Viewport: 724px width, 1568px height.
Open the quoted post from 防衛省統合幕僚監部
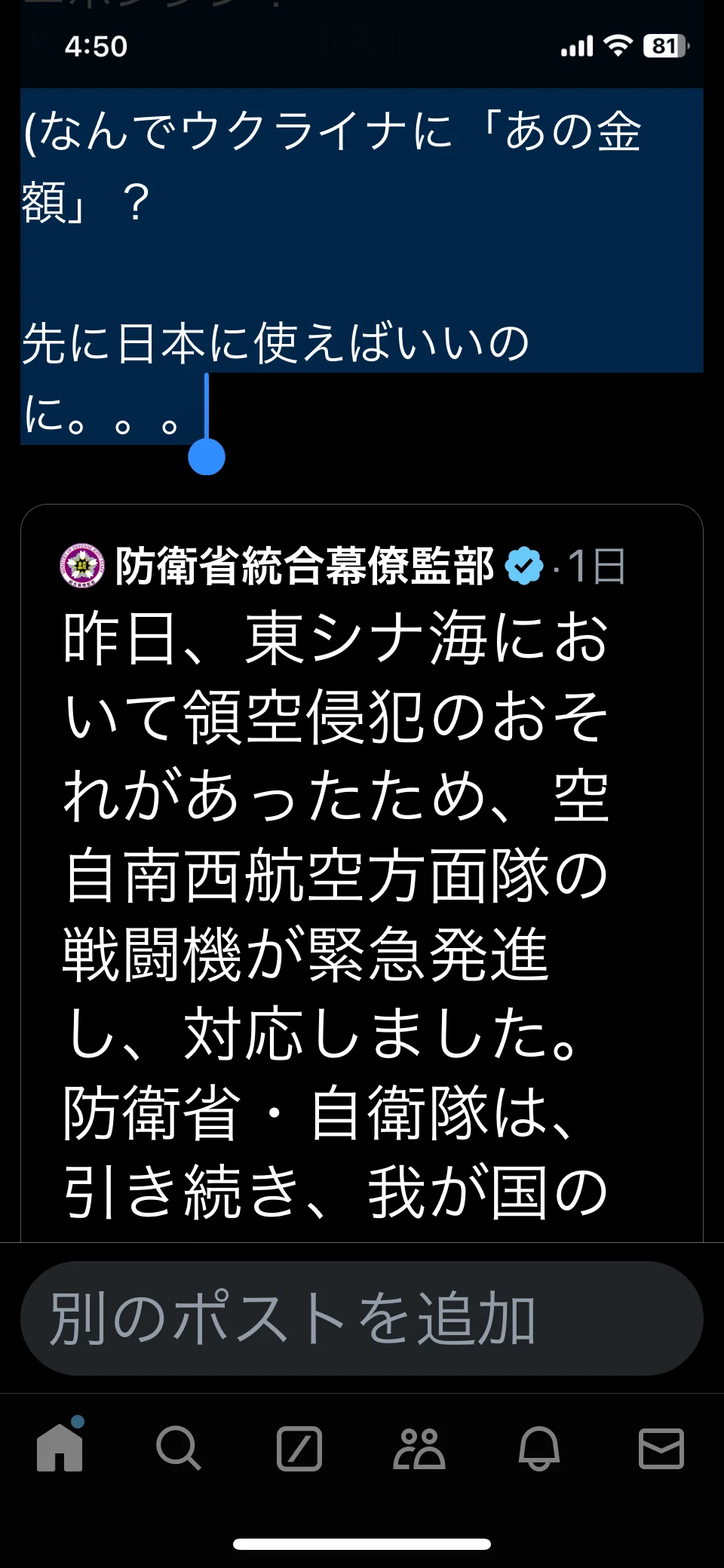click(x=362, y=873)
